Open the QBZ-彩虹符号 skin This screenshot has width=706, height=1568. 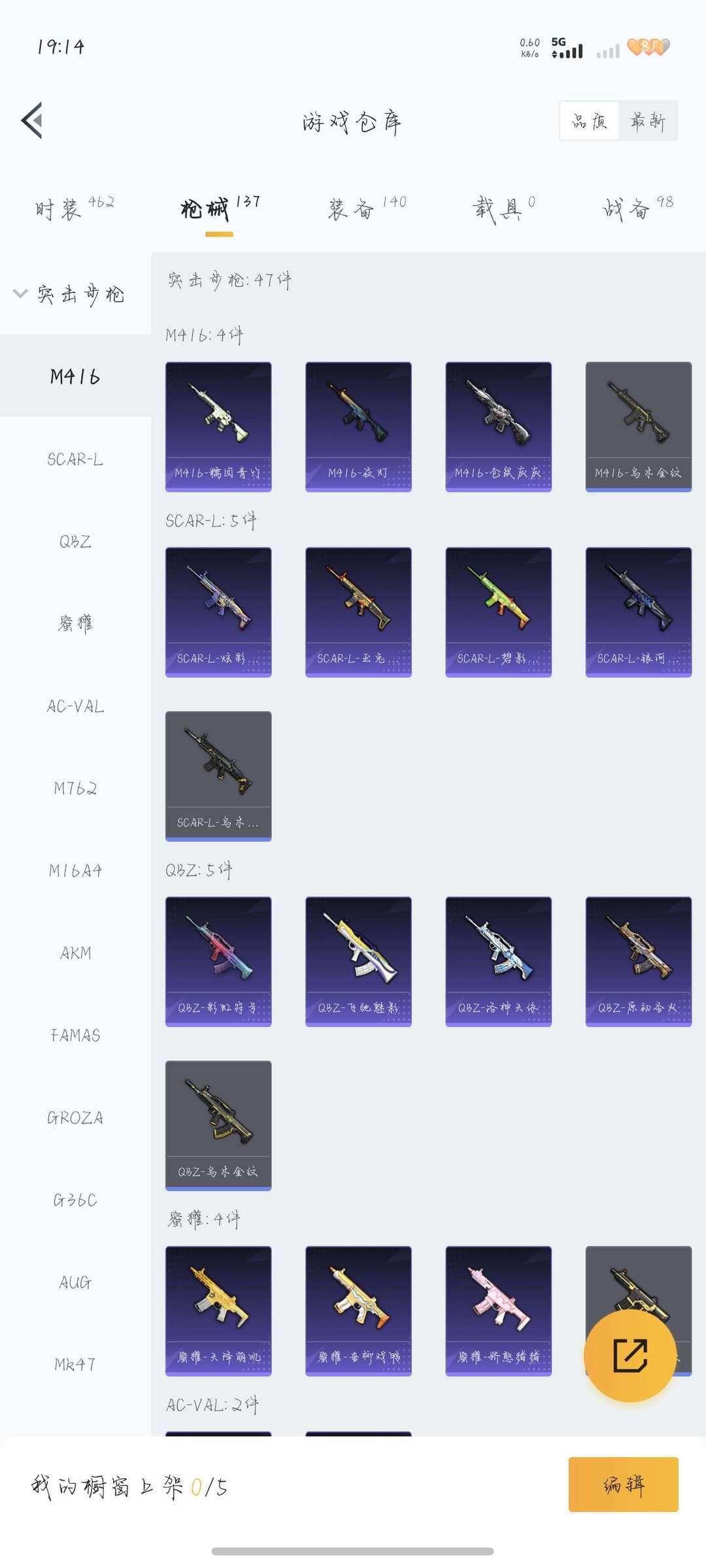[x=218, y=961]
